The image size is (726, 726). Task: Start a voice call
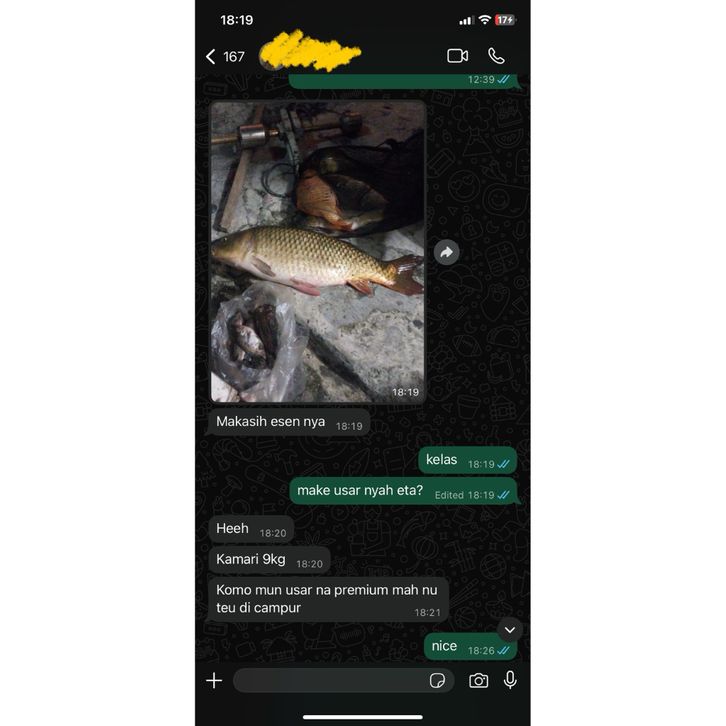coord(496,56)
